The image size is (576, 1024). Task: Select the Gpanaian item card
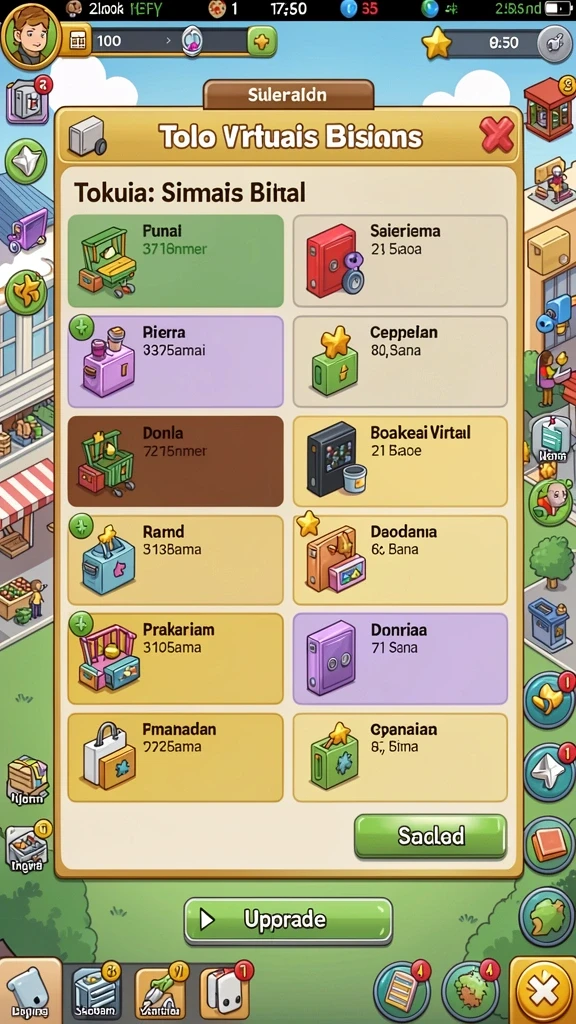pyautogui.click(x=400, y=758)
